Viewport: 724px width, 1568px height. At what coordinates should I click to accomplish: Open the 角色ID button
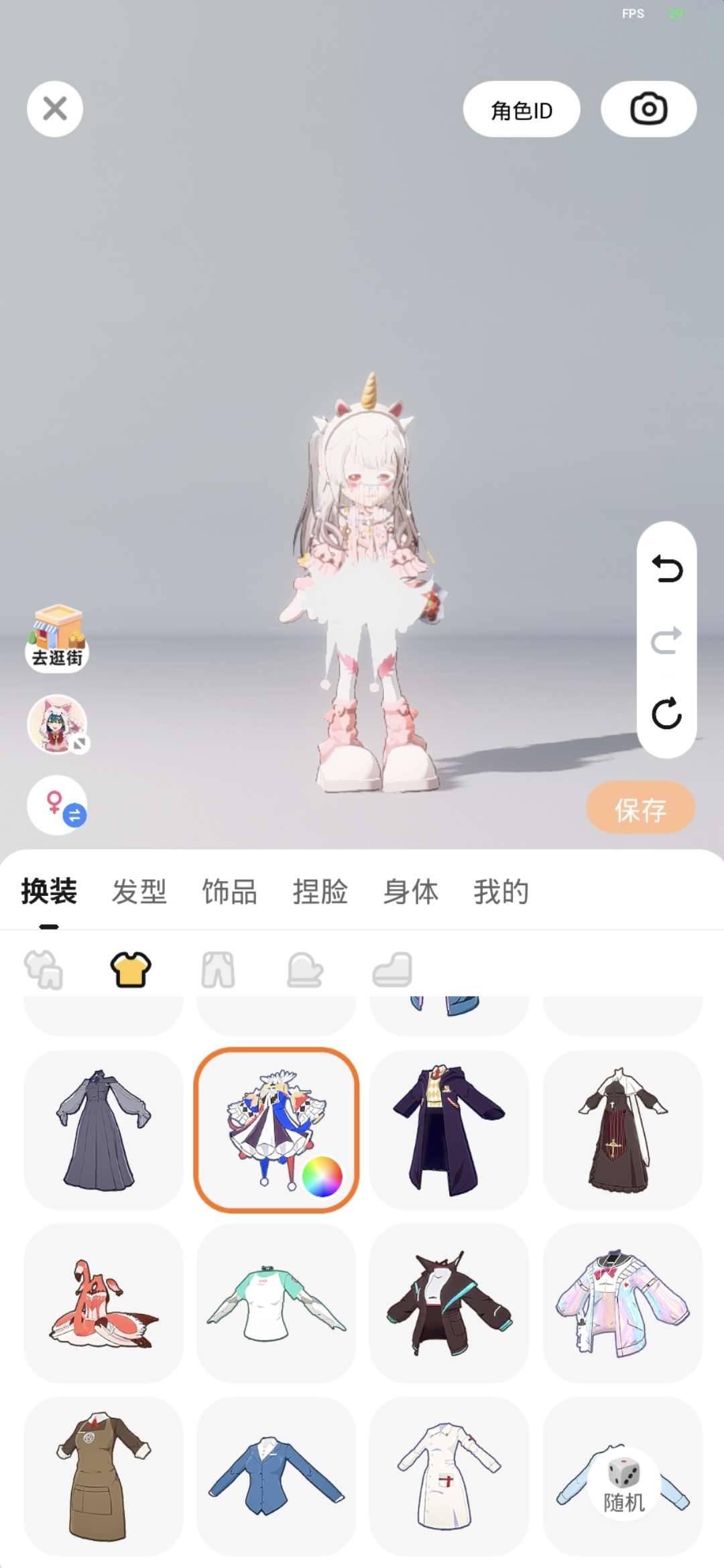pos(522,109)
